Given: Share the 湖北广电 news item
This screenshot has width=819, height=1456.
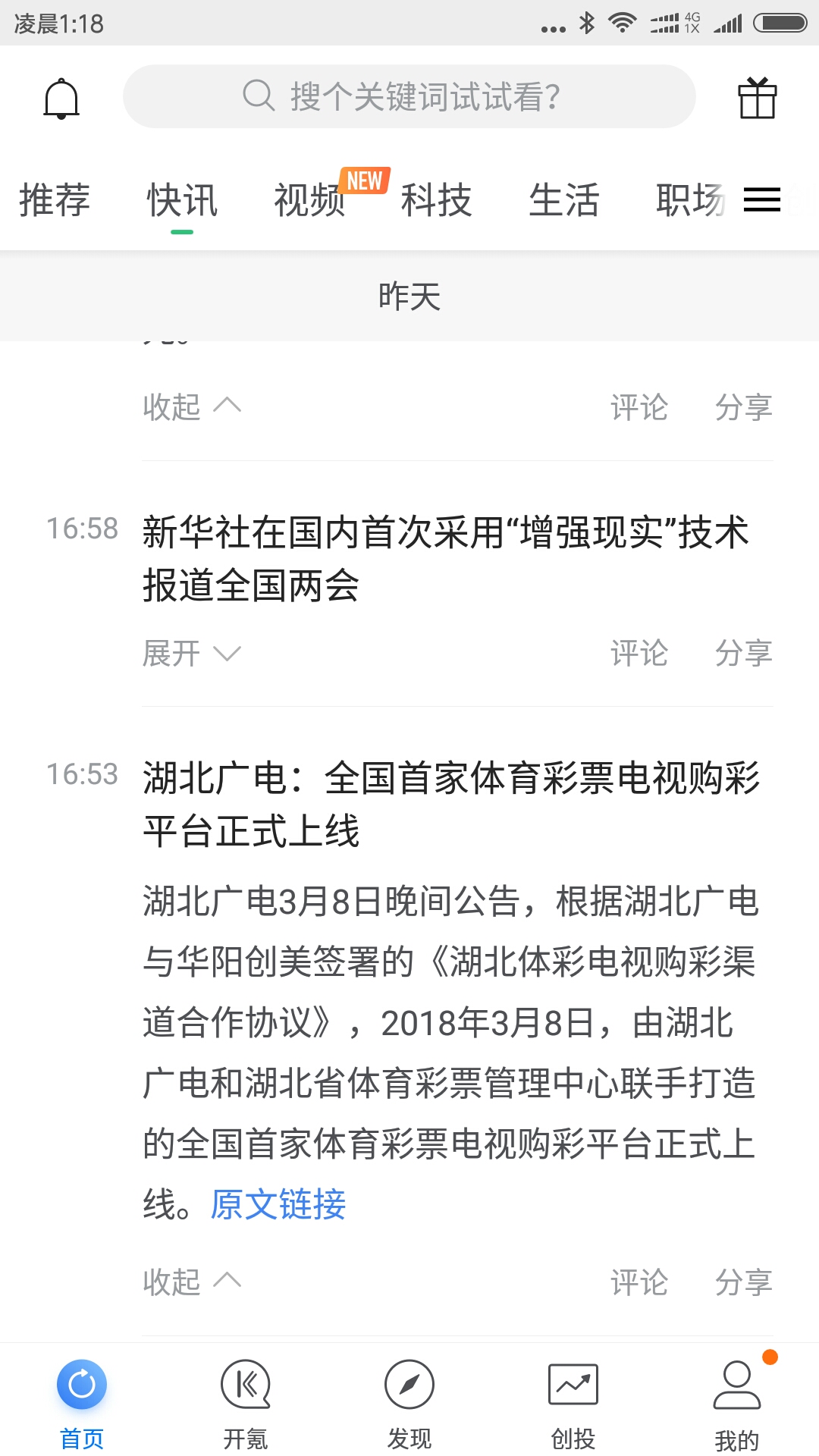Looking at the screenshot, I should [744, 1282].
